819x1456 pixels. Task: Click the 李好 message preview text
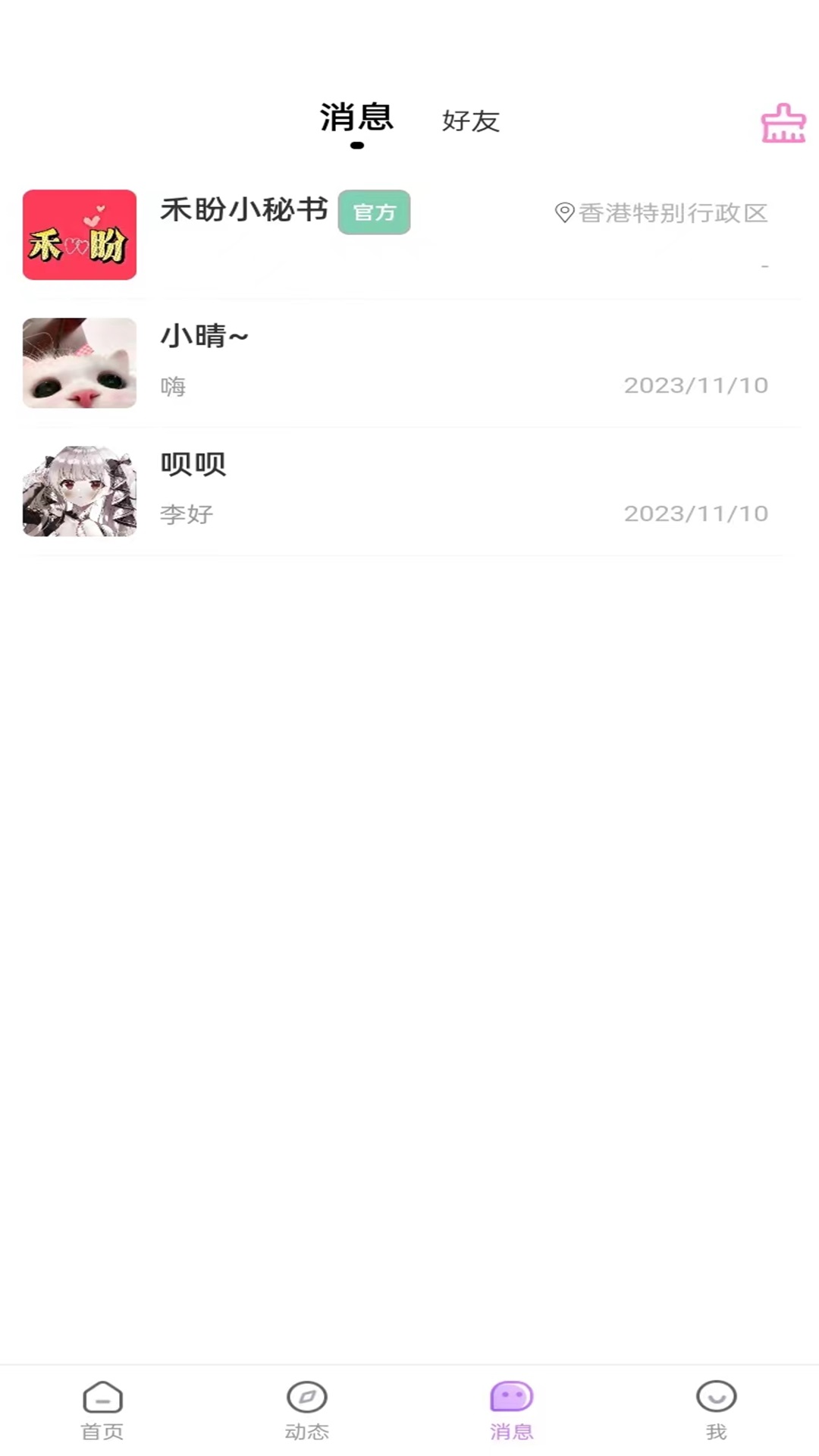(187, 514)
